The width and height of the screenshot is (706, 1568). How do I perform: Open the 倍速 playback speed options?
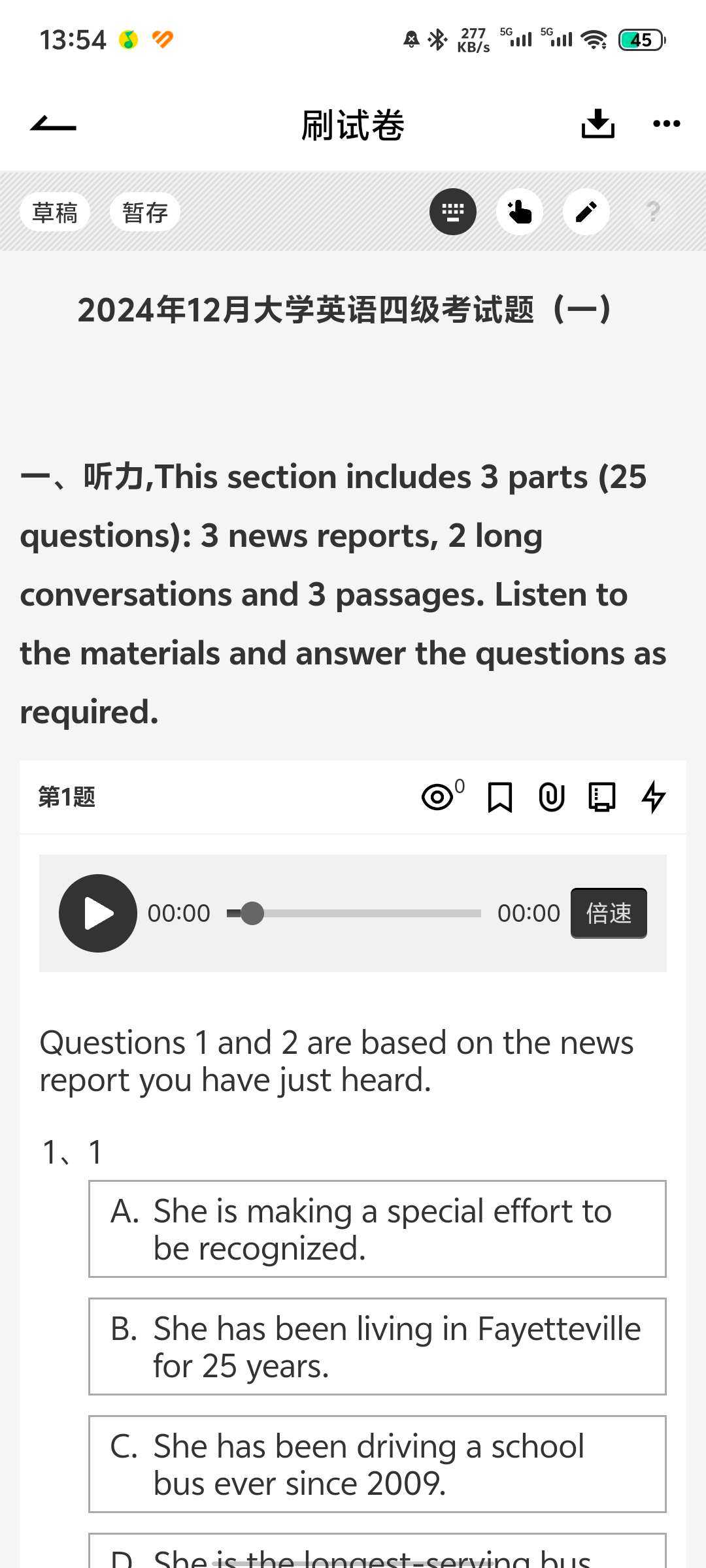point(609,913)
